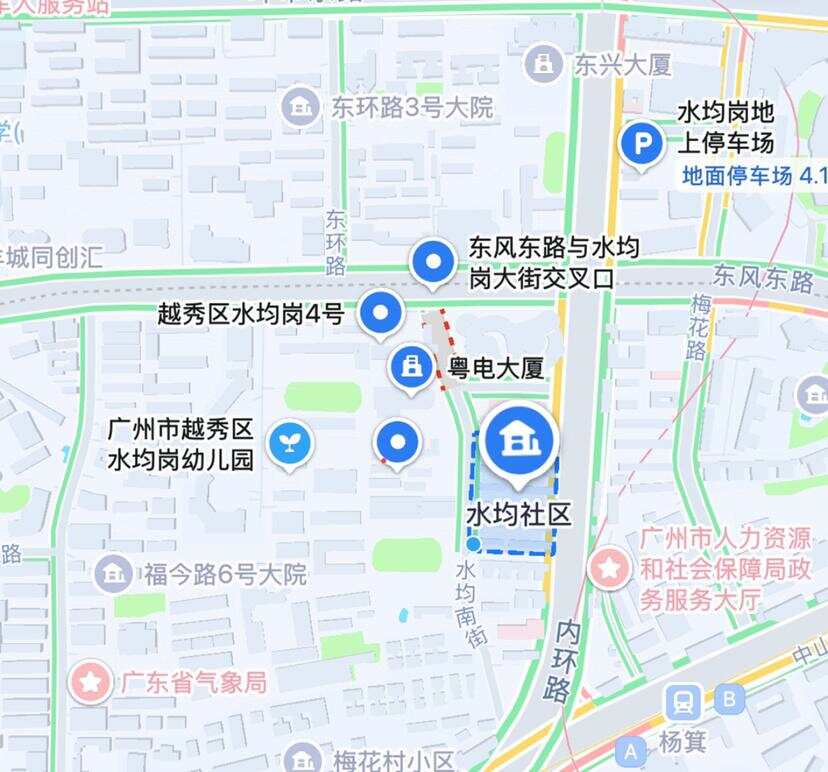Screen dimensions: 828x772
Task: Select the 粤电大厦 building marker
Action: 409,366
